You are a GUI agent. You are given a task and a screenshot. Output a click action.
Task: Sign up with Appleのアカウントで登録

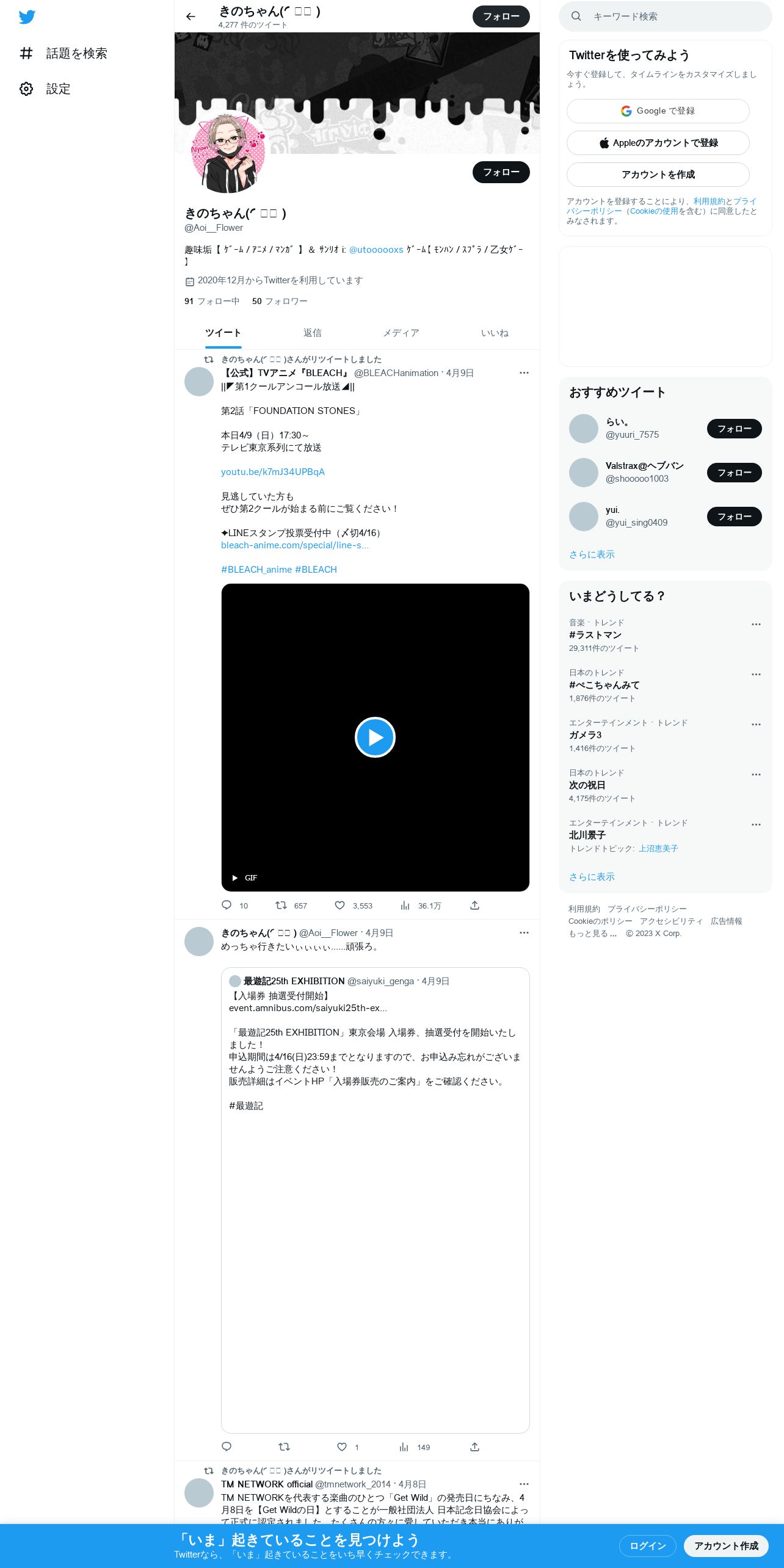click(658, 143)
